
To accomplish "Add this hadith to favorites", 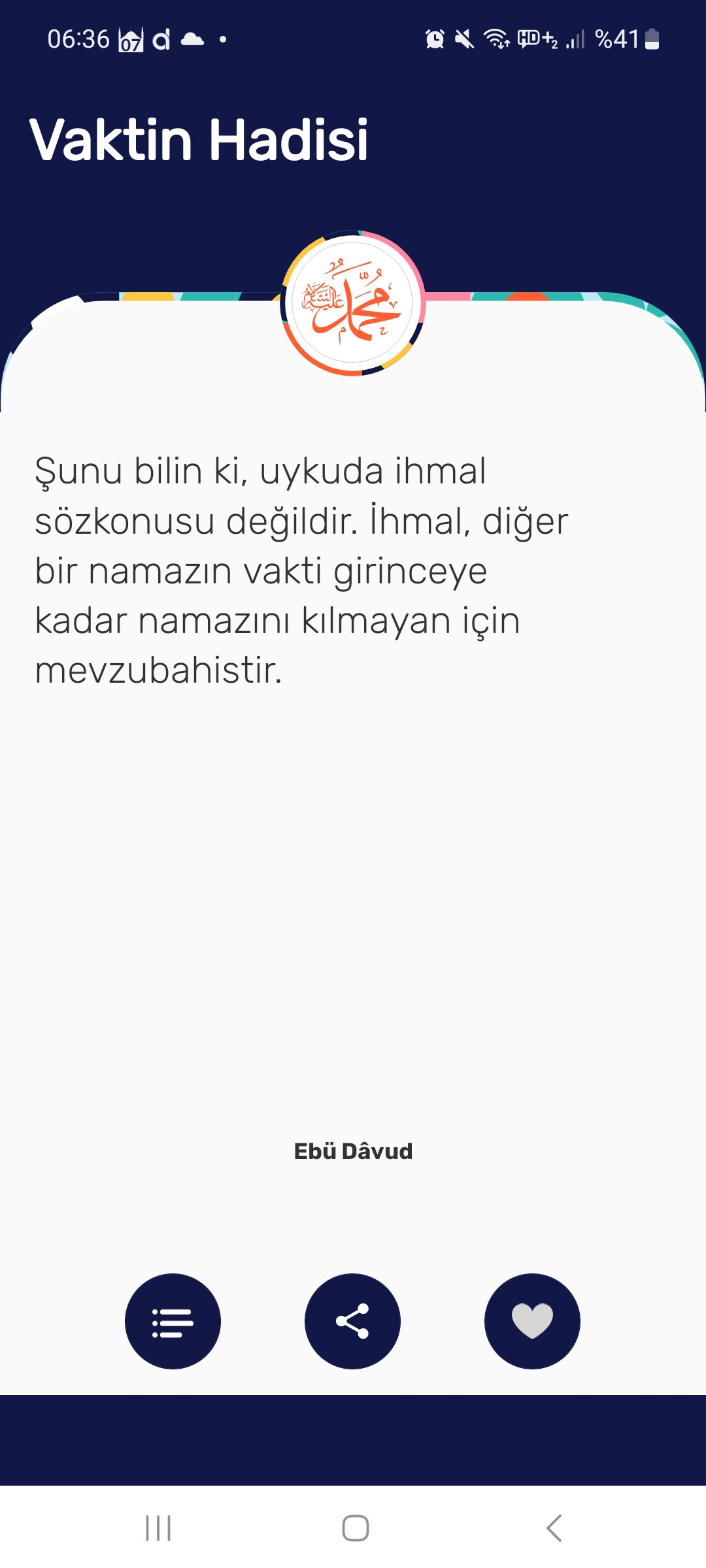I will 532,1321.
